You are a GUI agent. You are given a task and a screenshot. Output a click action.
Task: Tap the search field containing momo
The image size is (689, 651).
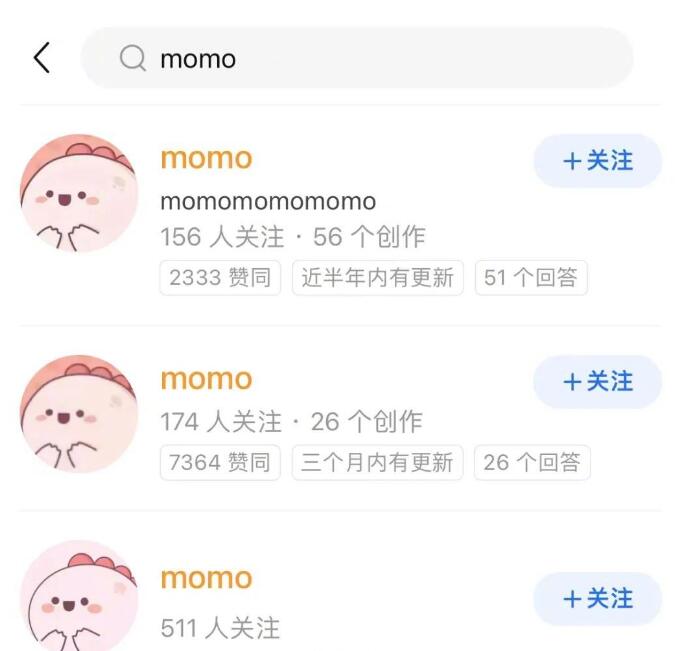pyautogui.click(x=356, y=58)
